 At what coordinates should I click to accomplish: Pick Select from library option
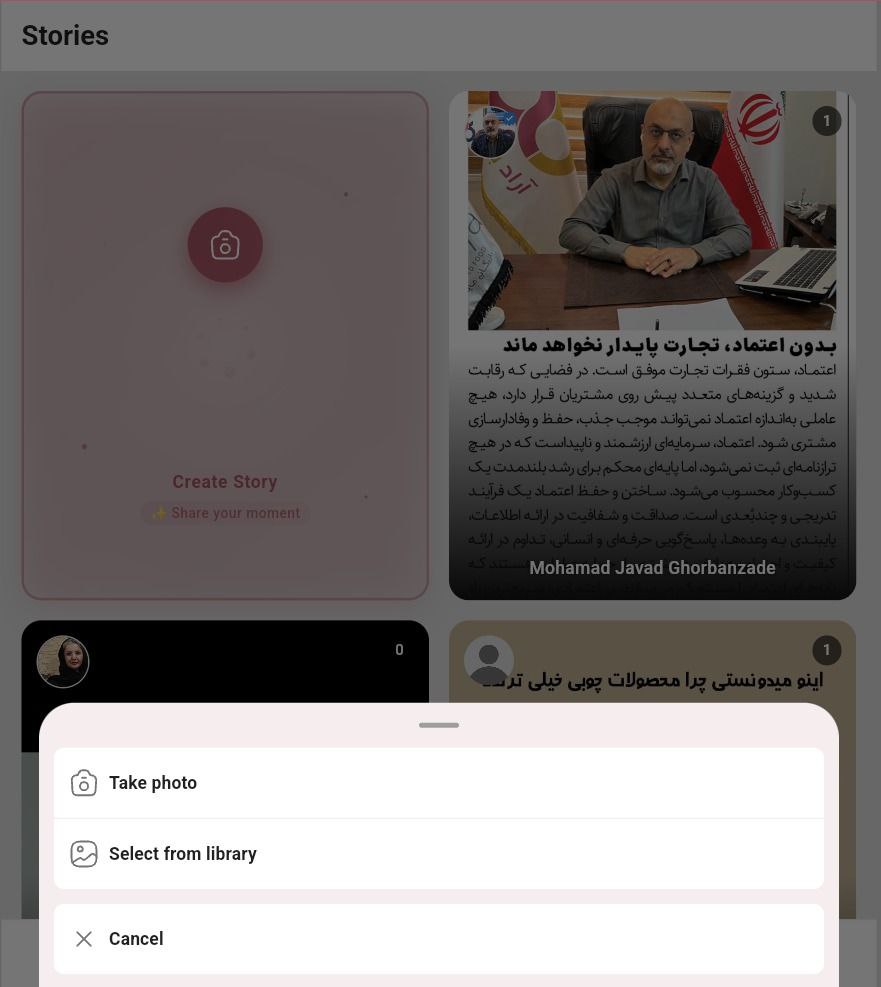pyautogui.click(x=438, y=854)
